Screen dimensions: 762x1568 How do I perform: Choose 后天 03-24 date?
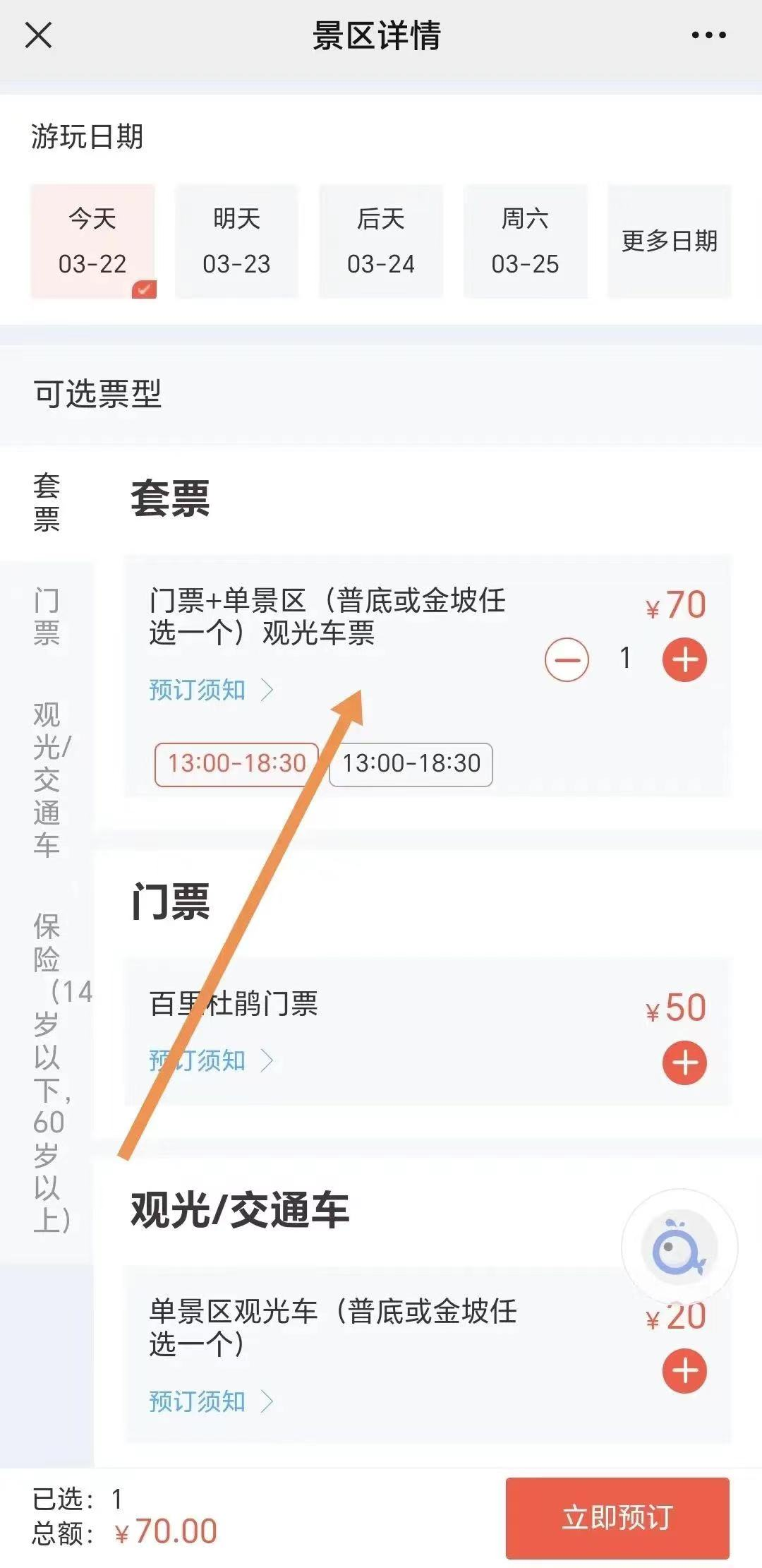click(x=381, y=241)
